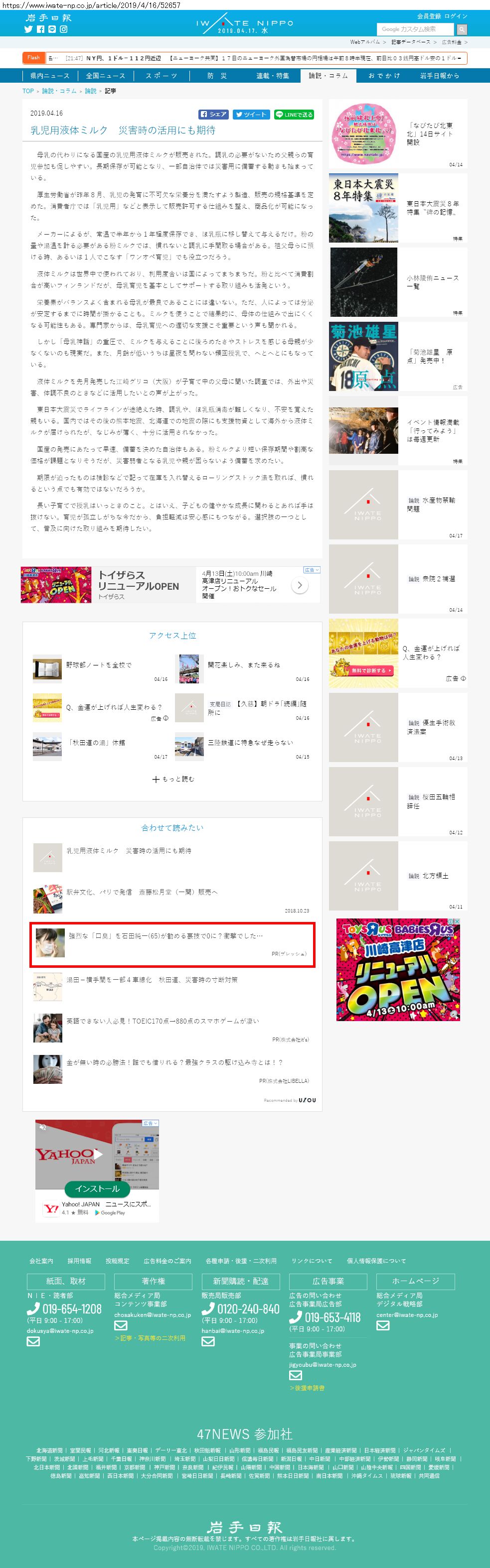Switch to the スポーツ tab
The width and height of the screenshot is (490, 1568).
pyautogui.click(x=162, y=76)
